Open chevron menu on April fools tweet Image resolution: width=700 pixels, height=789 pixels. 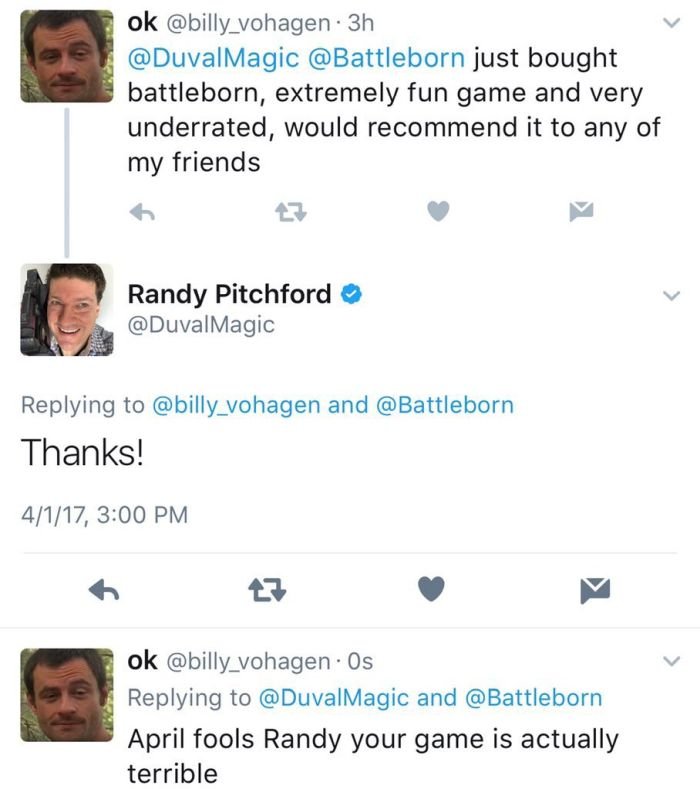tap(670, 661)
